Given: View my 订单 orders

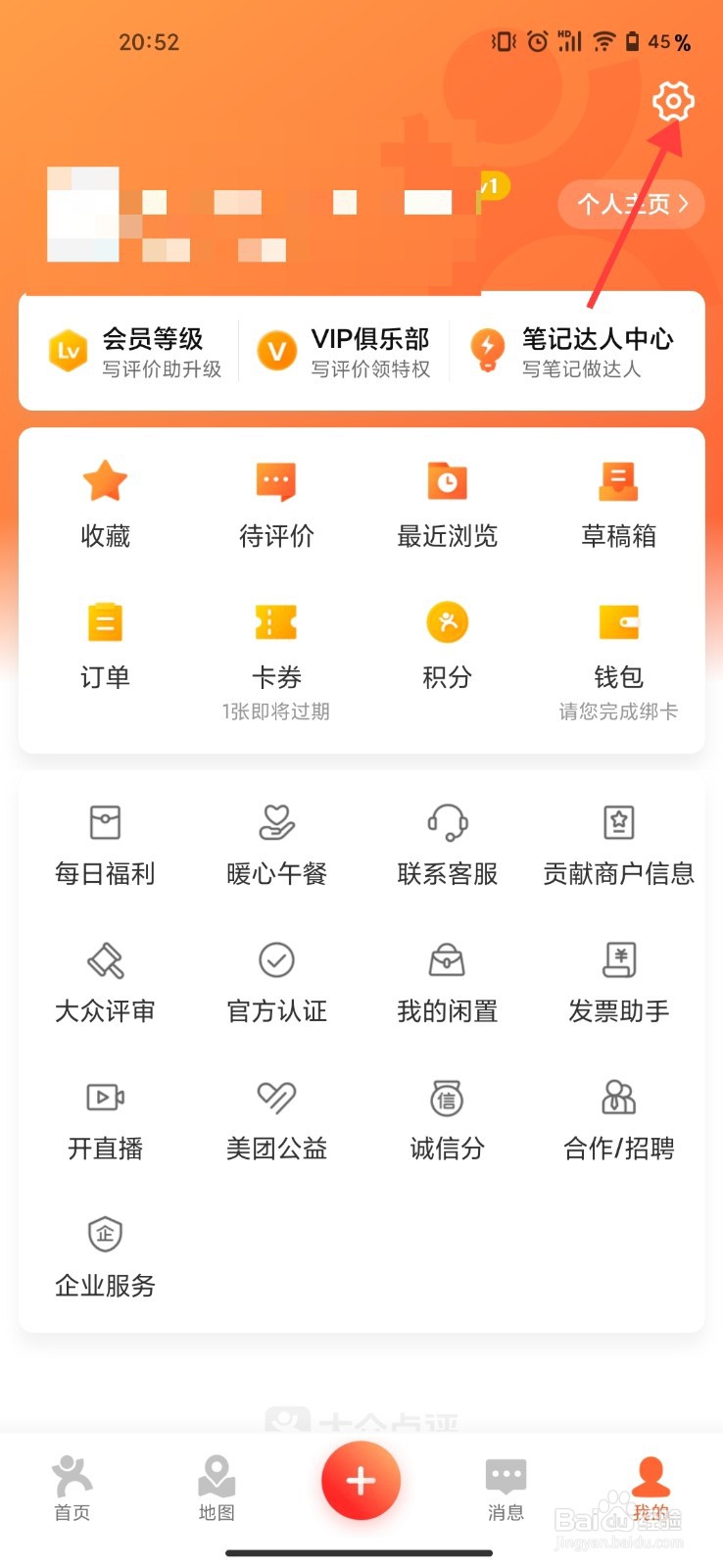Looking at the screenshot, I should point(105,645).
